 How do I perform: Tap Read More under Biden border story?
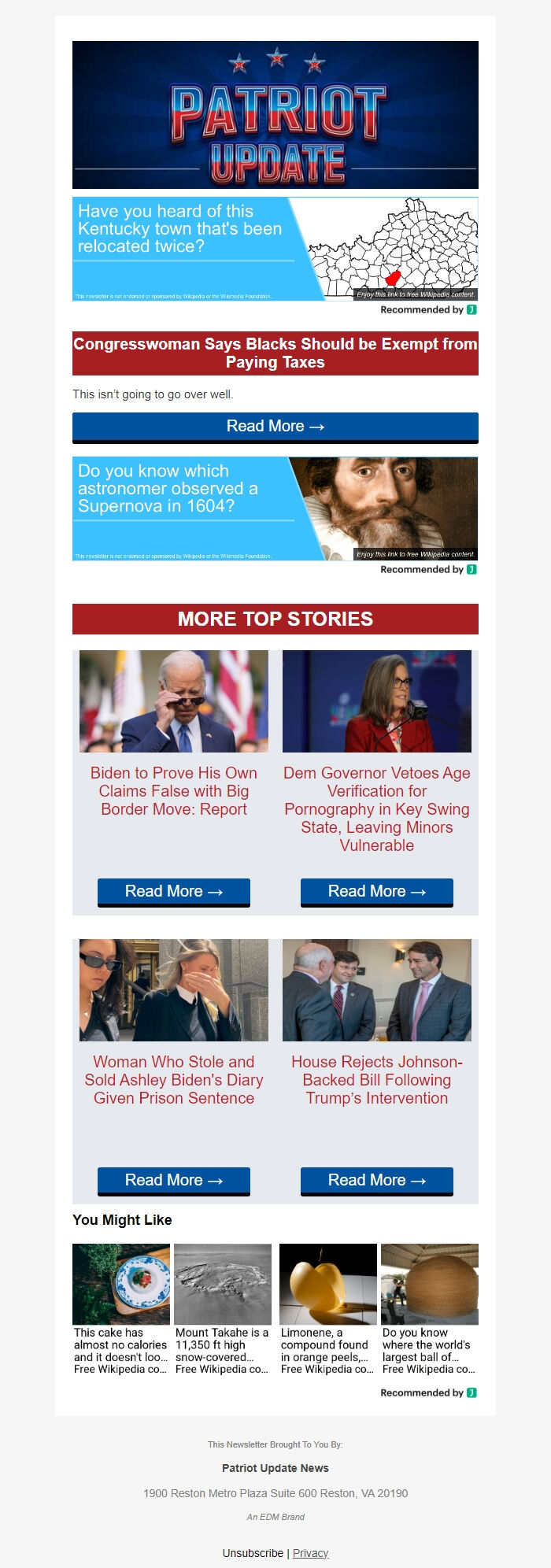(x=173, y=892)
